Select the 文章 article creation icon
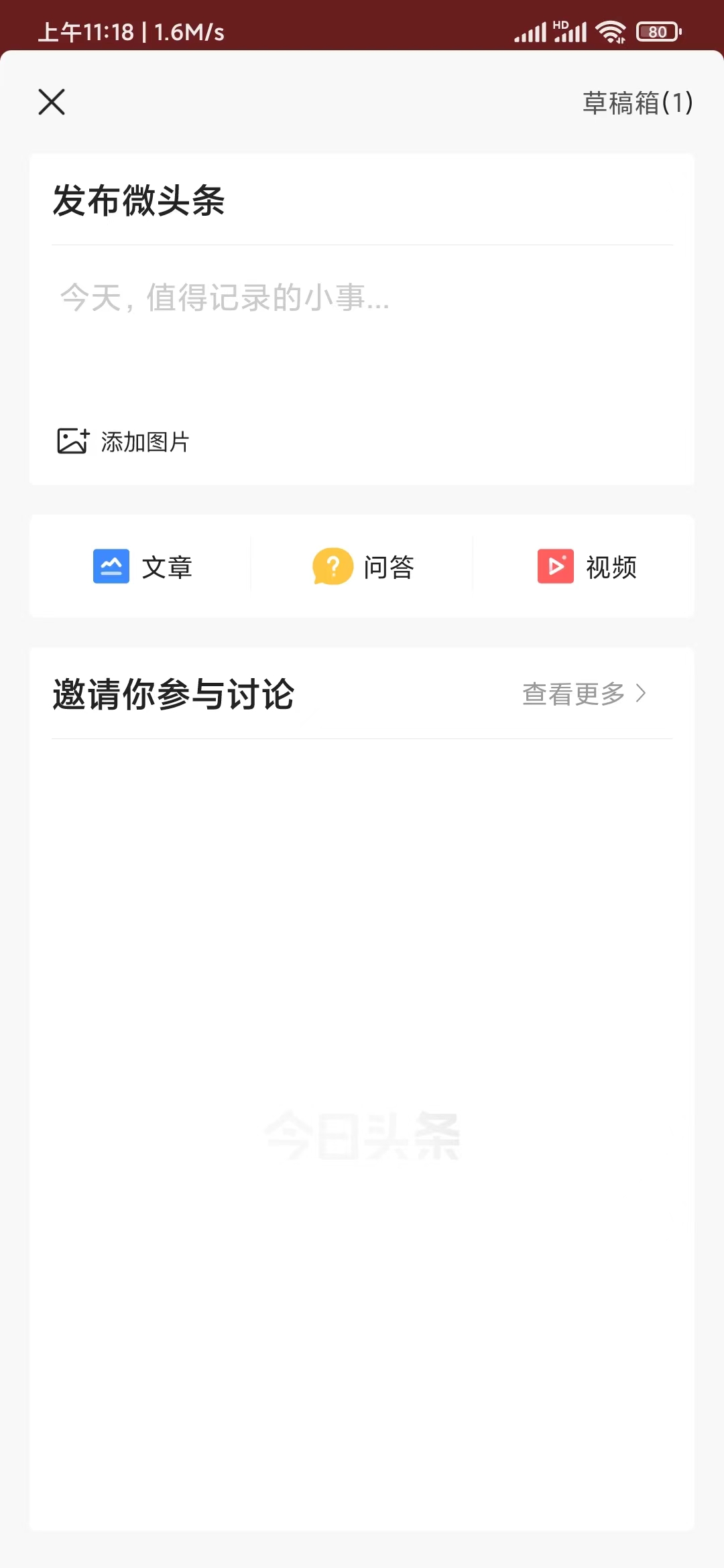724x1568 pixels. click(x=111, y=566)
